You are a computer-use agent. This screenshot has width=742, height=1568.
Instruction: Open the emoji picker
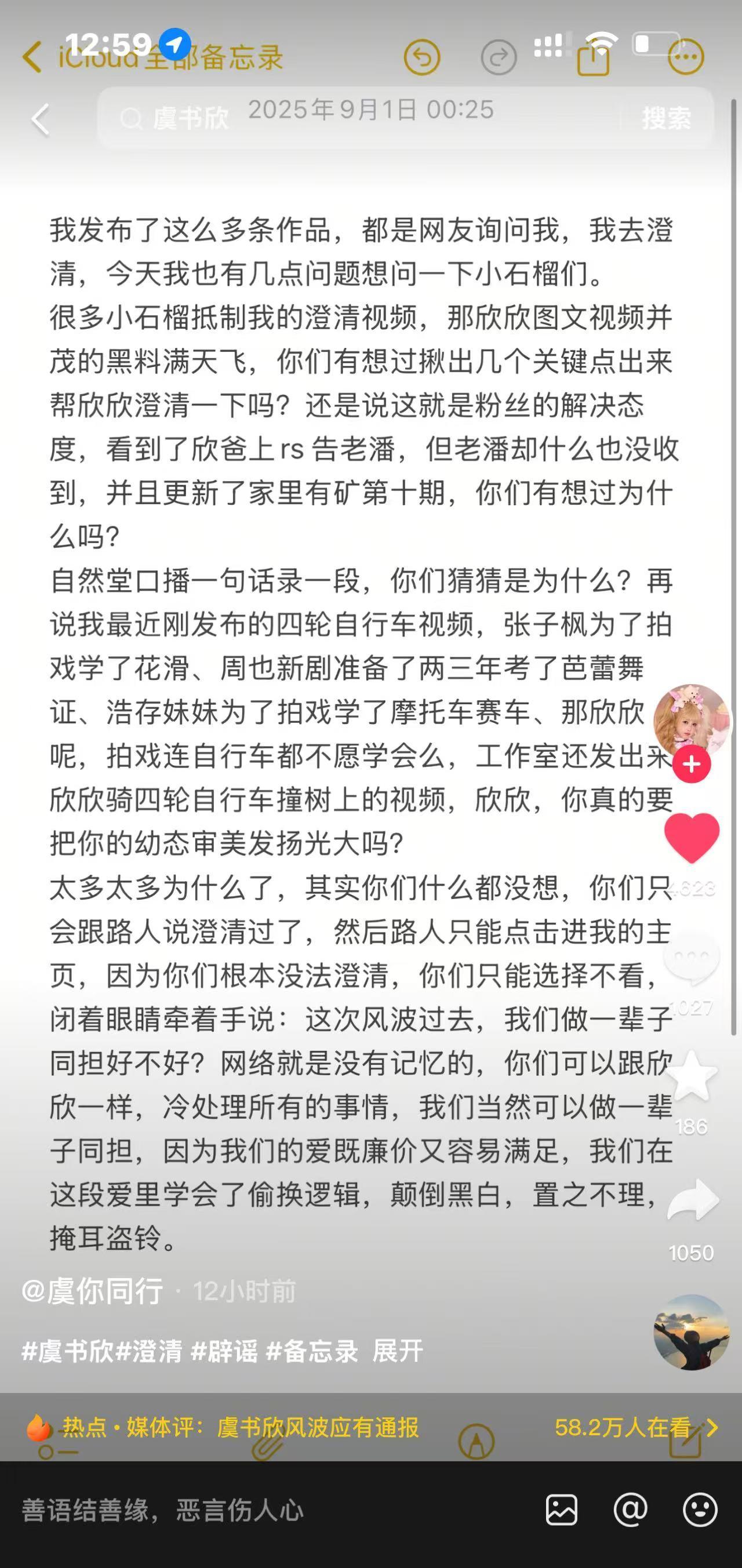pyautogui.click(x=699, y=1509)
